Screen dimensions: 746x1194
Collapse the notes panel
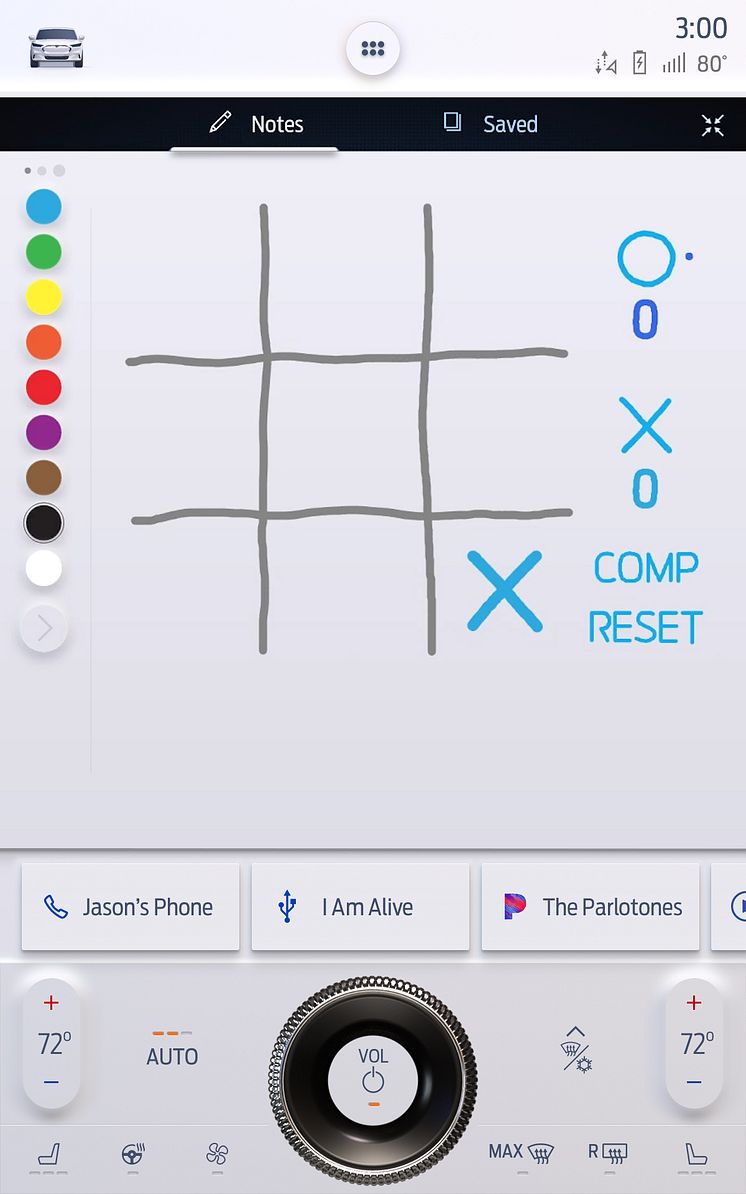tap(712, 125)
